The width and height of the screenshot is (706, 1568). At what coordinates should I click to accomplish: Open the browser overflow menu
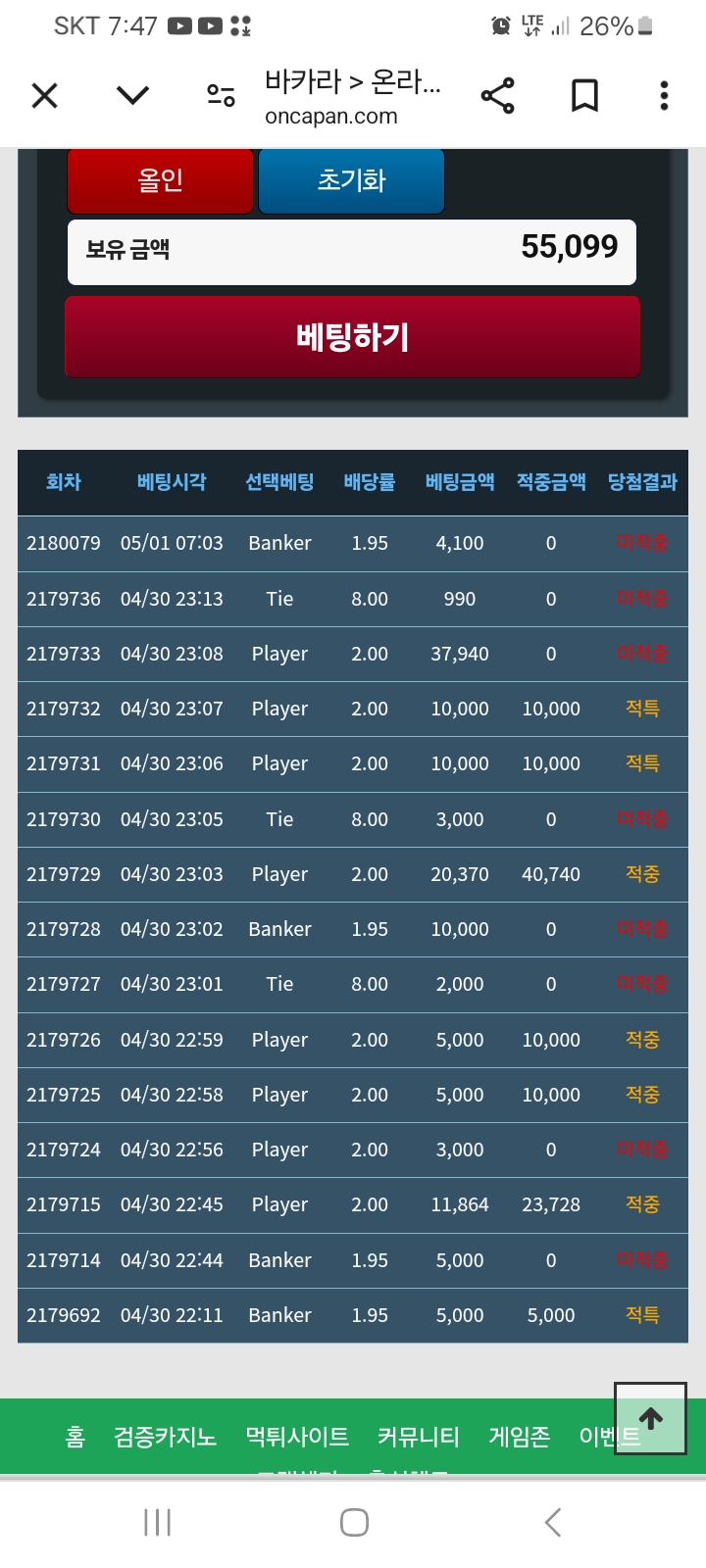(x=664, y=96)
